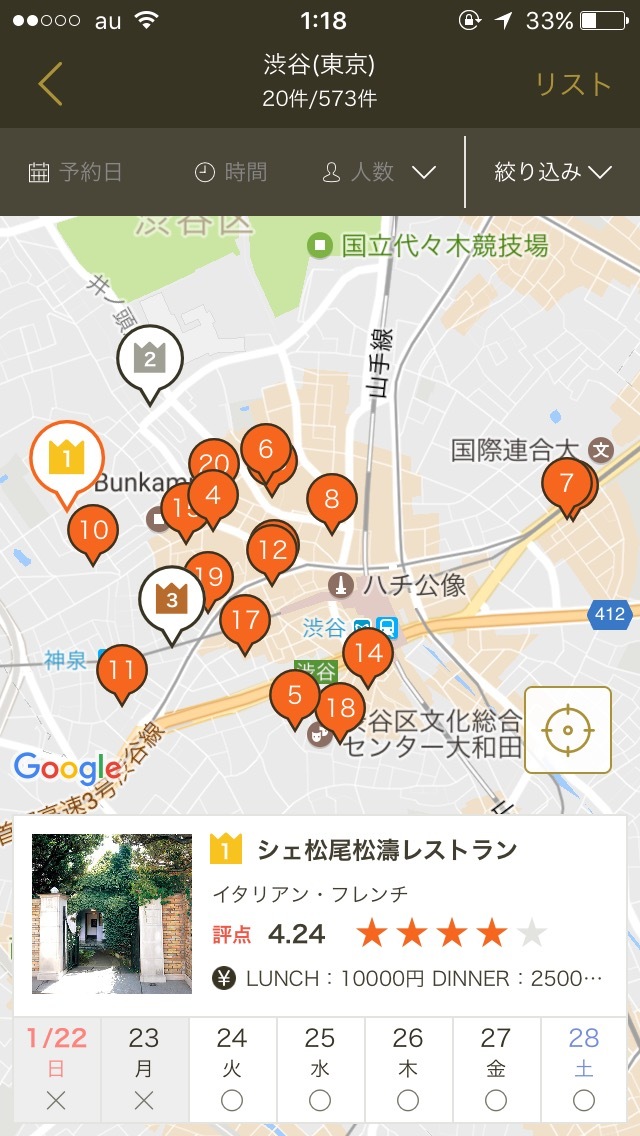
Task: Open the 時間 time picker
Action: pos(230,172)
